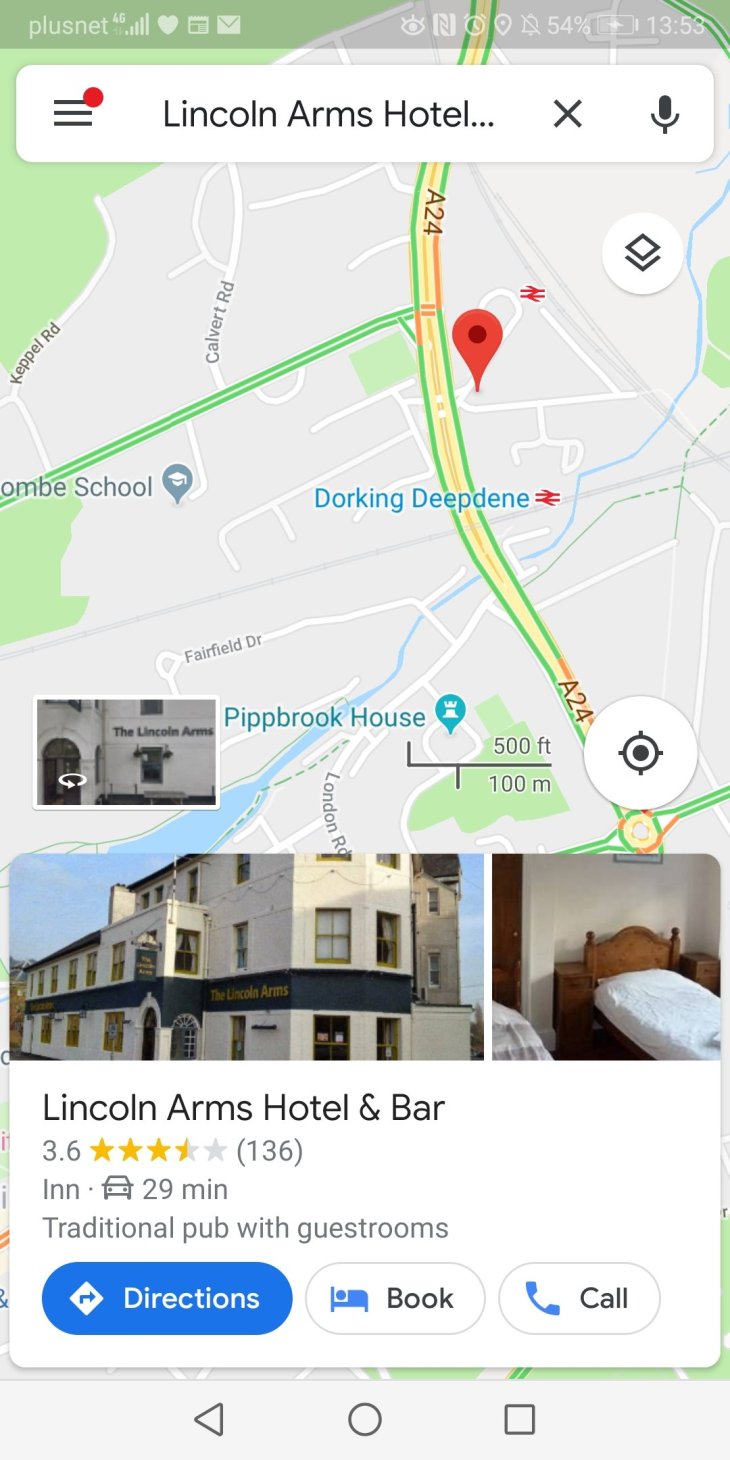This screenshot has width=730, height=1460.
Task: View the hotel exterior photo
Action: click(x=247, y=956)
